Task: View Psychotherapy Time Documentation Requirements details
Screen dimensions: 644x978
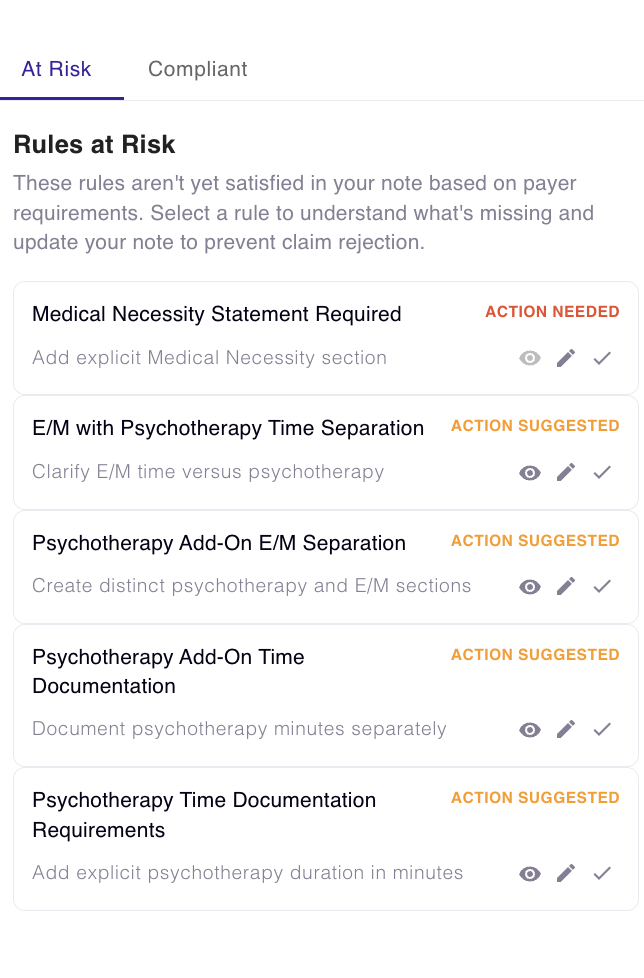Action: pyautogui.click(x=530, y=874)
